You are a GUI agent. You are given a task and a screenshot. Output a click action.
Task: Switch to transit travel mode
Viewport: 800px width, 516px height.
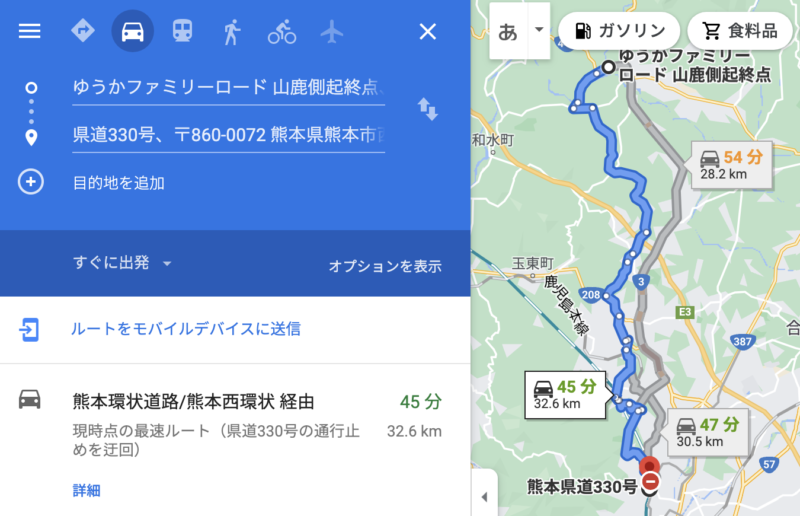(182, 31)
